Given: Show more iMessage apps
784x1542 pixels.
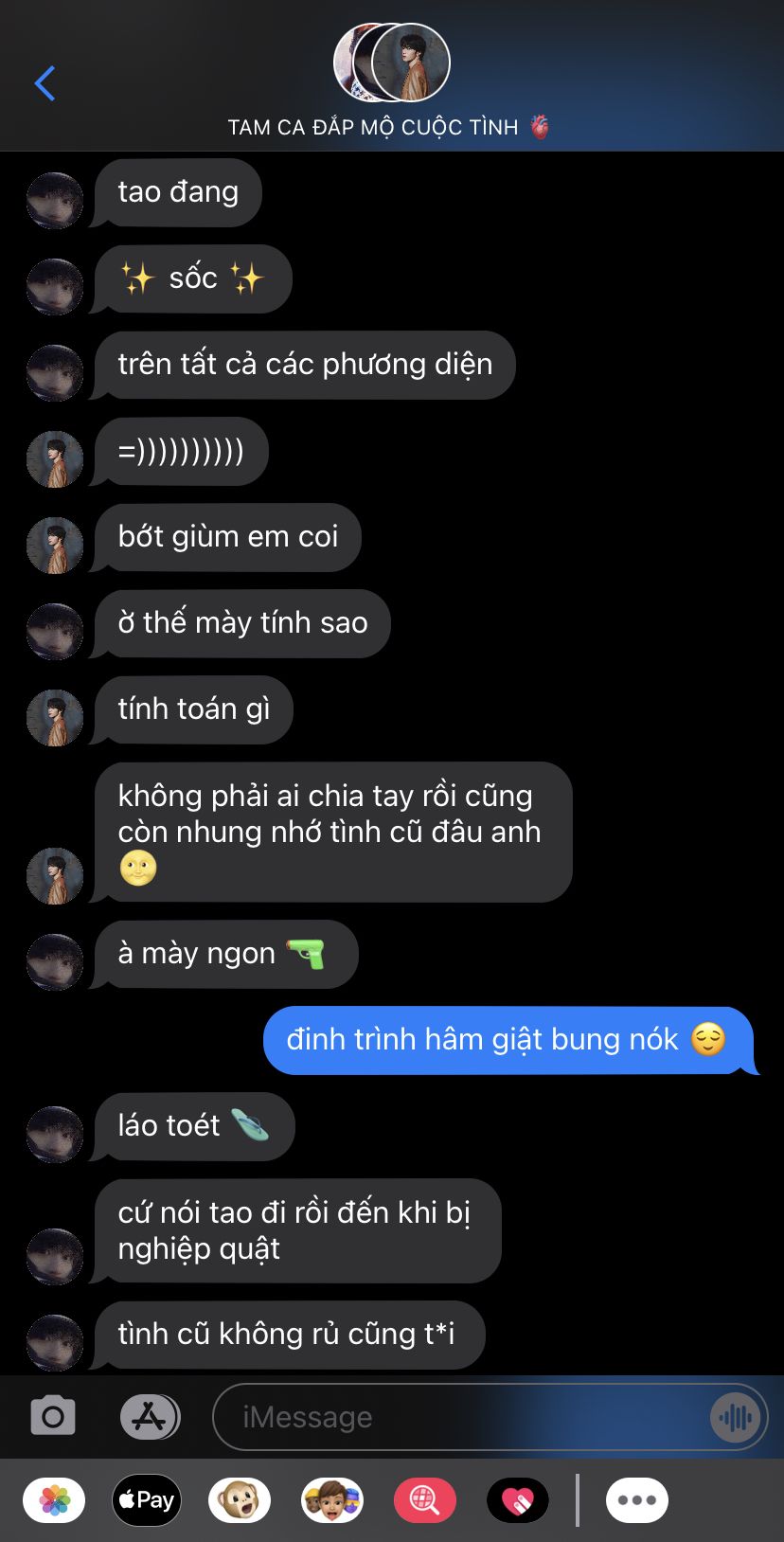Looking at the screenshot, I should [x=637, y=1500].
